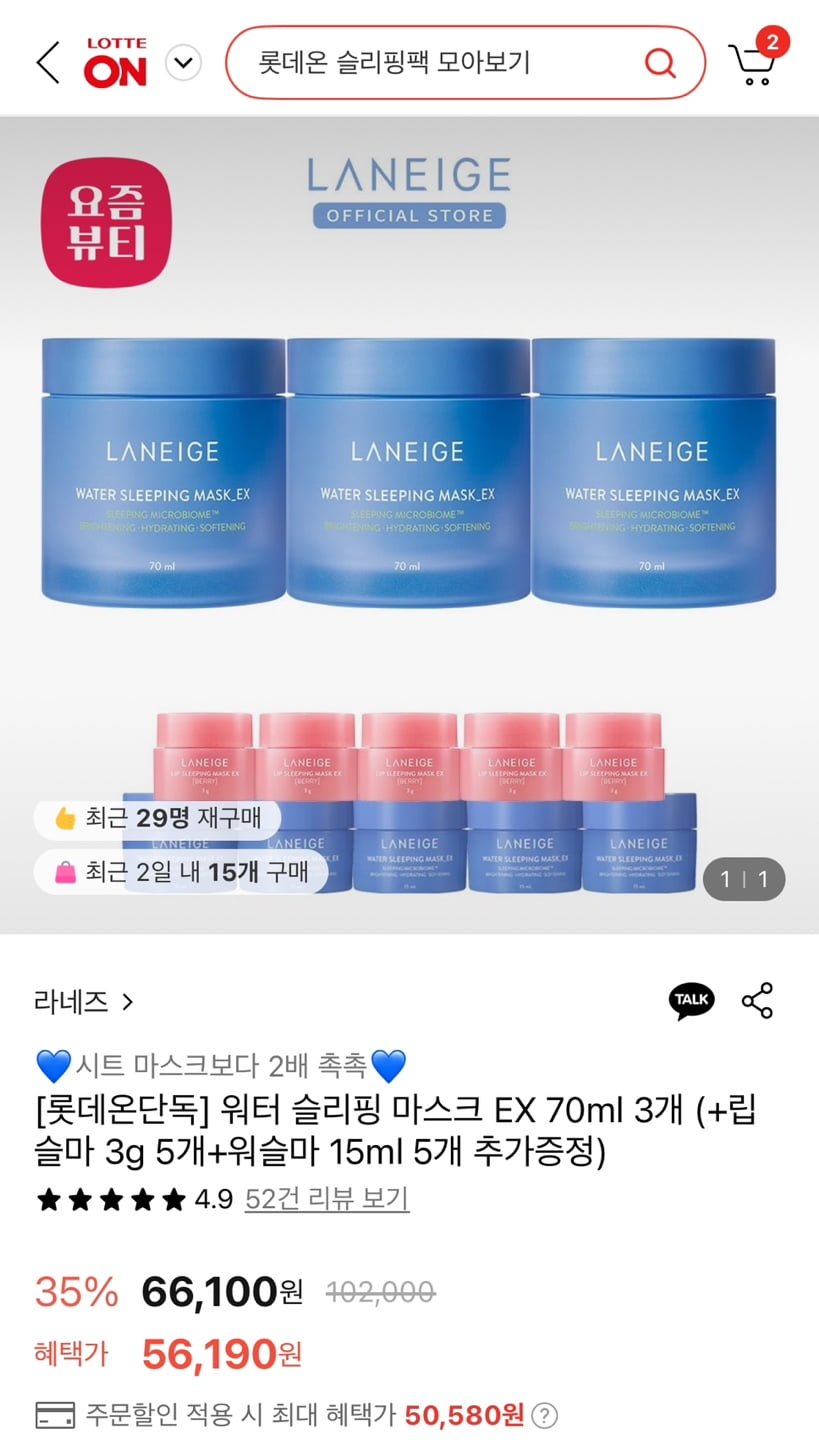Run search with the magnifier icon
The image size is (819, 1440).
pyautogui.click(x=660, y=63)
